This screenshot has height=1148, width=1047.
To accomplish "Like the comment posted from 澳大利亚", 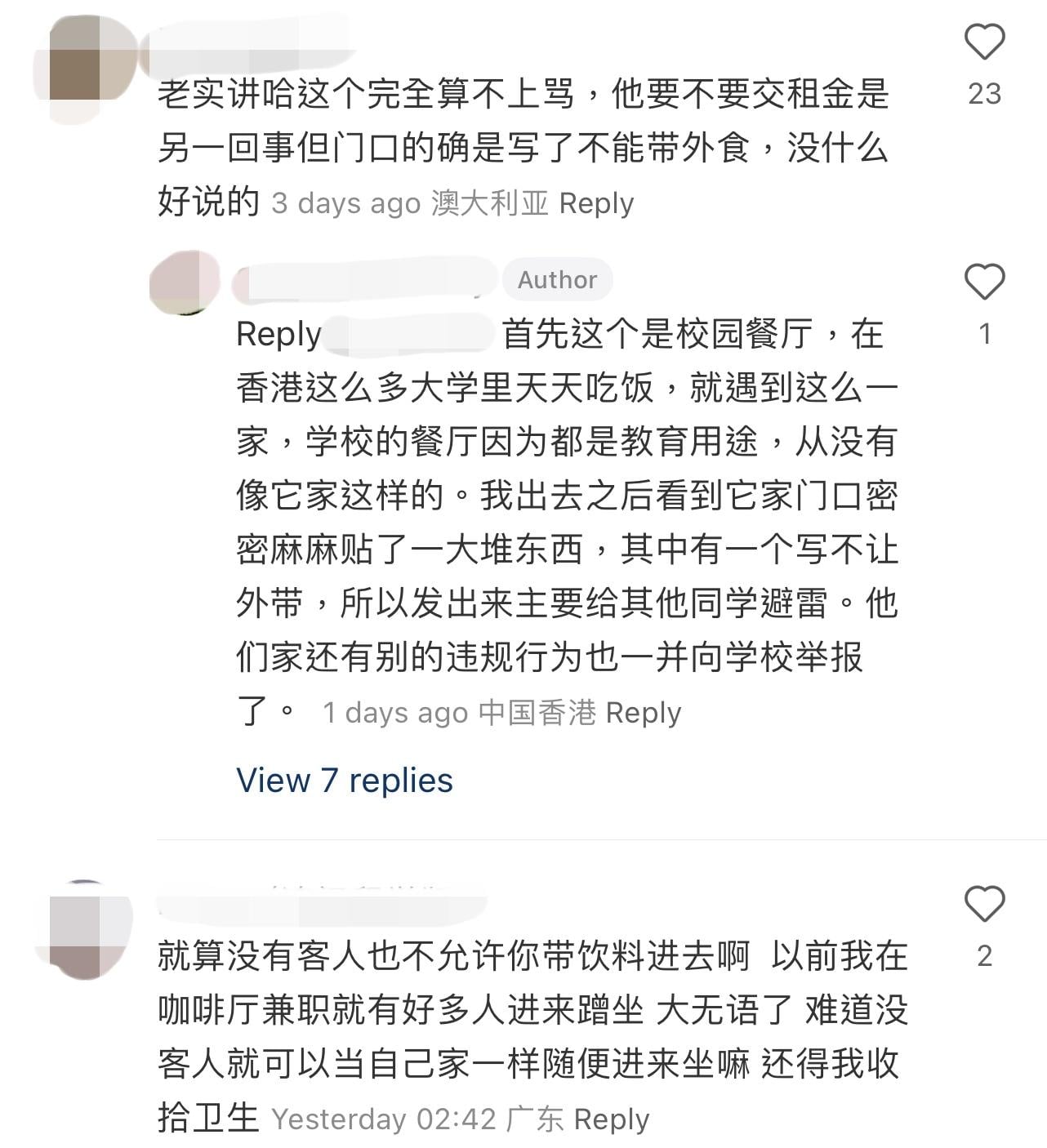I will [x=984, y=41].
